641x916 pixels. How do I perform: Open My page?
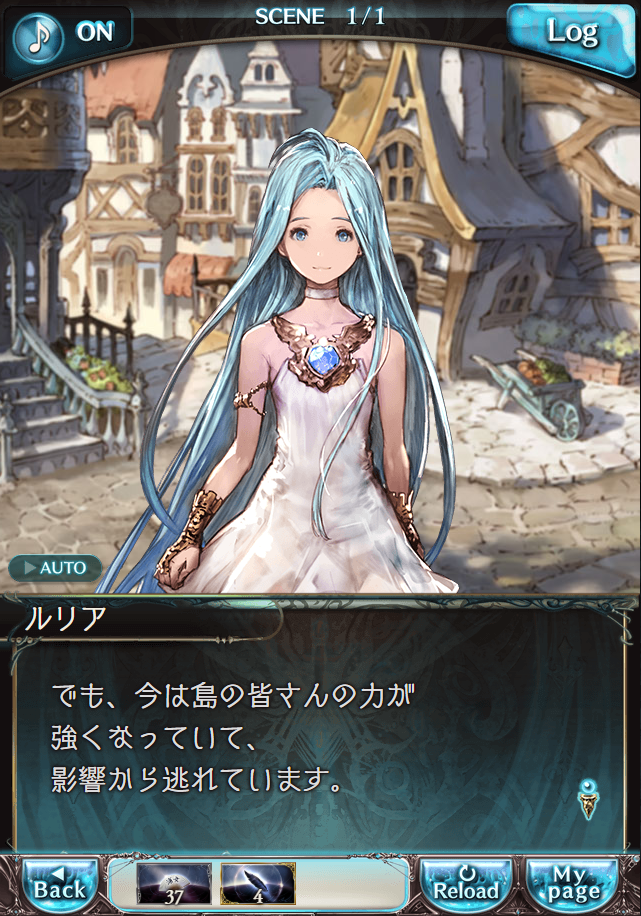pos(572,882)
